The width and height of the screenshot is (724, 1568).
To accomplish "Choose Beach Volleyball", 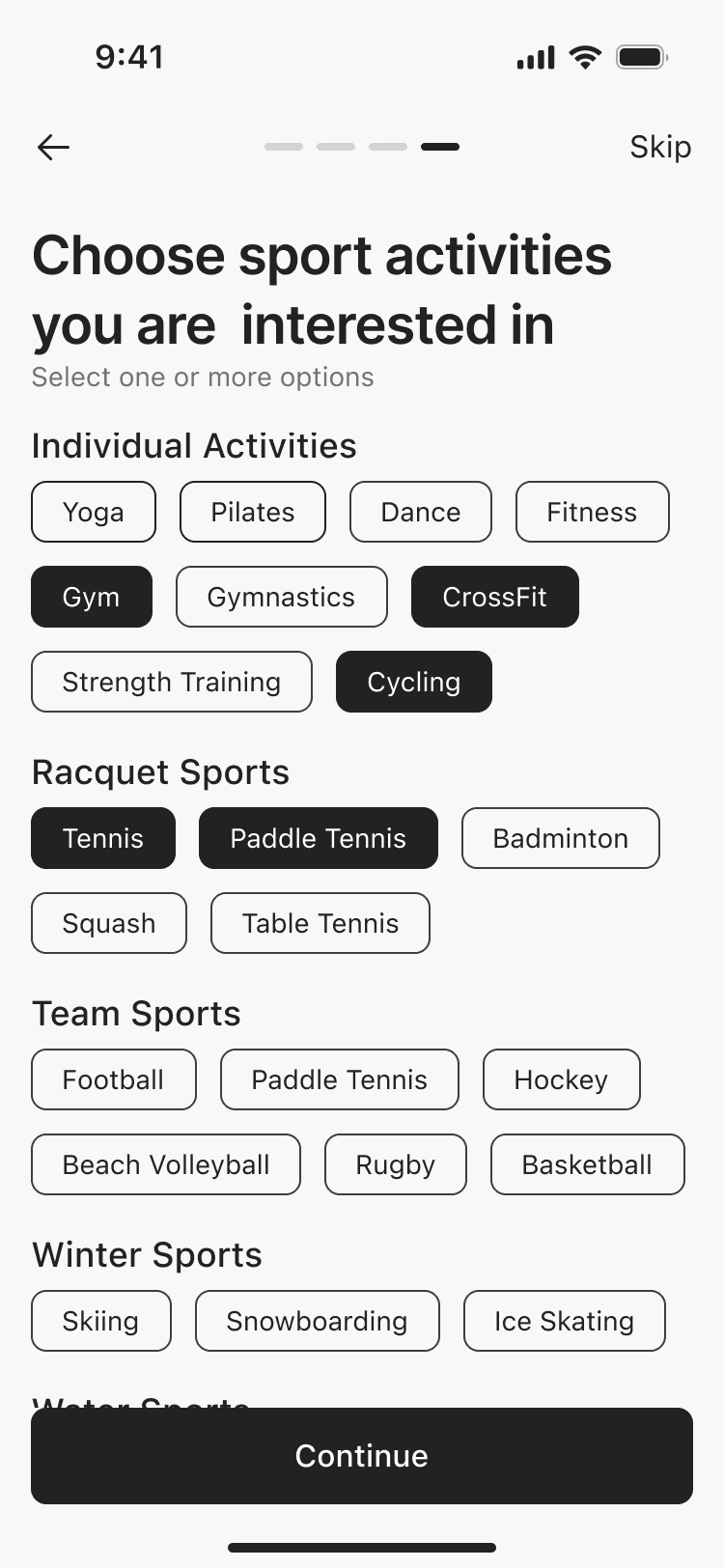I will point(166,1164).
